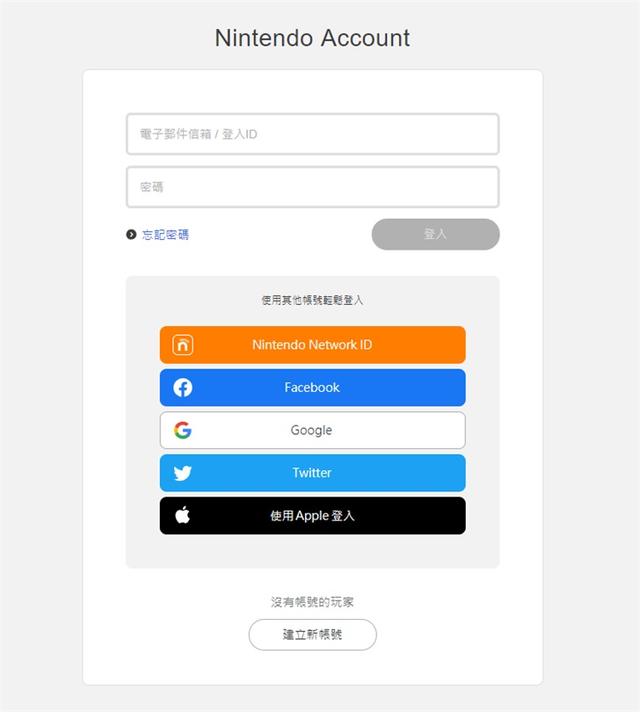This screenshot has height=712, width=640.
Task: Sign in with Nintendo Network ID
Action: click(x=312, y=345)
